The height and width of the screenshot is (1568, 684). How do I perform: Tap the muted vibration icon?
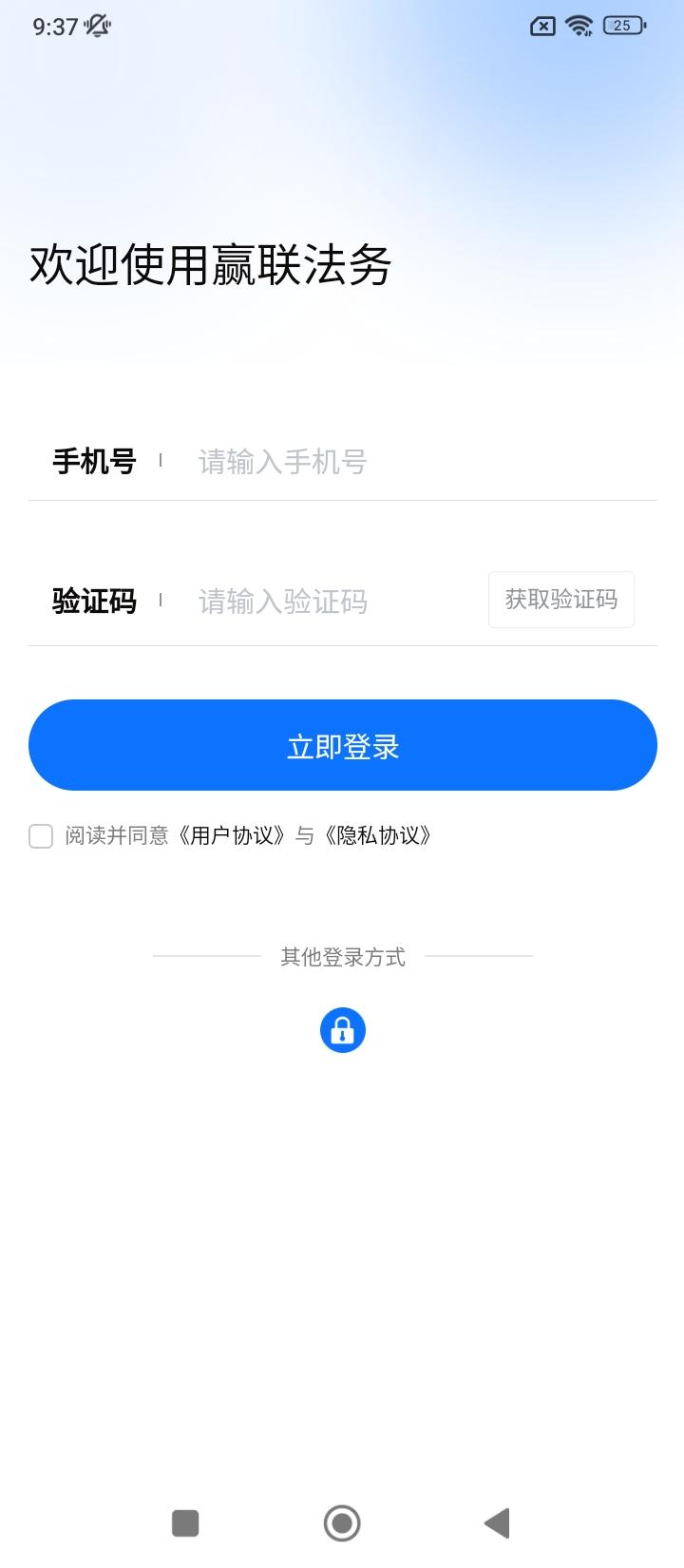(97, 26)
